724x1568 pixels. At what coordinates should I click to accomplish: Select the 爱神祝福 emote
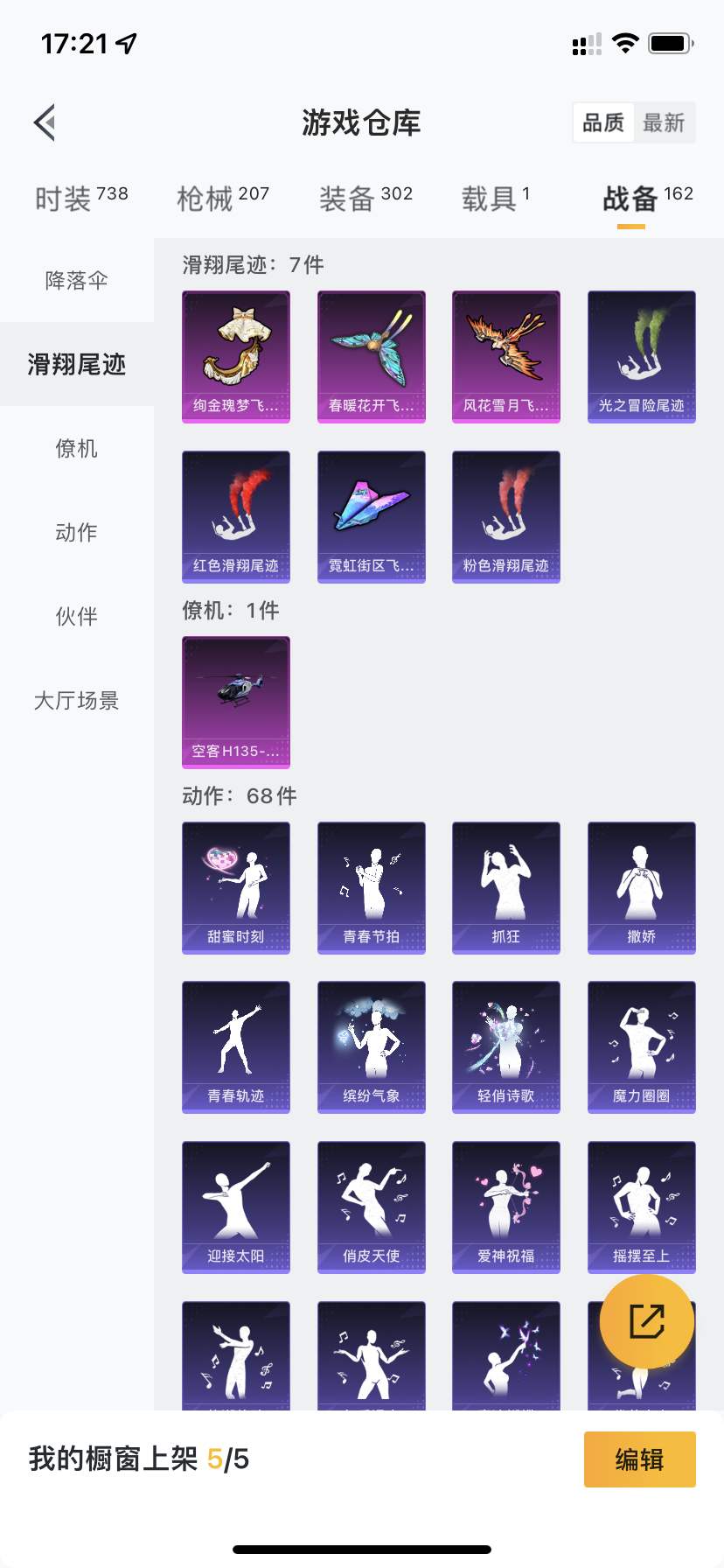point(505,1207)
